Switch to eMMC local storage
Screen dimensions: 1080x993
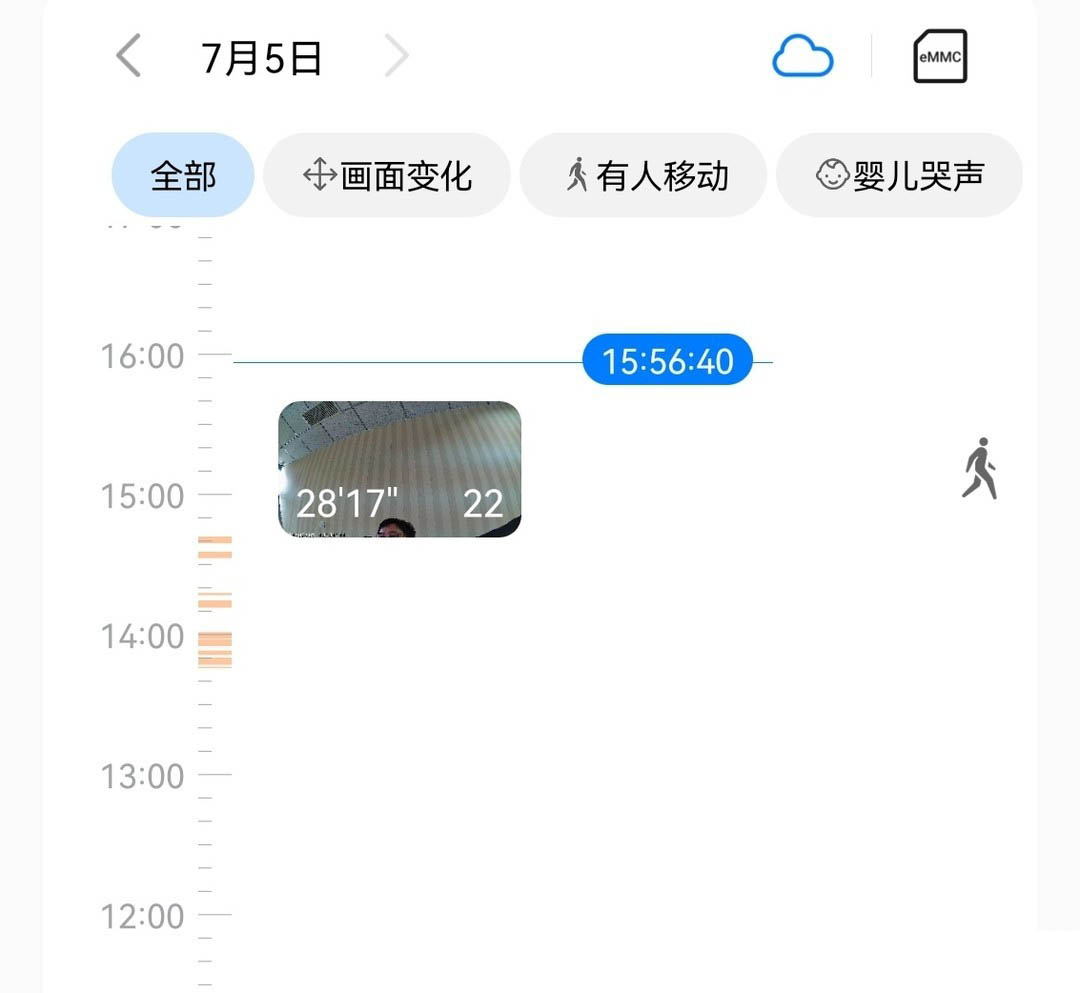pos(940,57)
